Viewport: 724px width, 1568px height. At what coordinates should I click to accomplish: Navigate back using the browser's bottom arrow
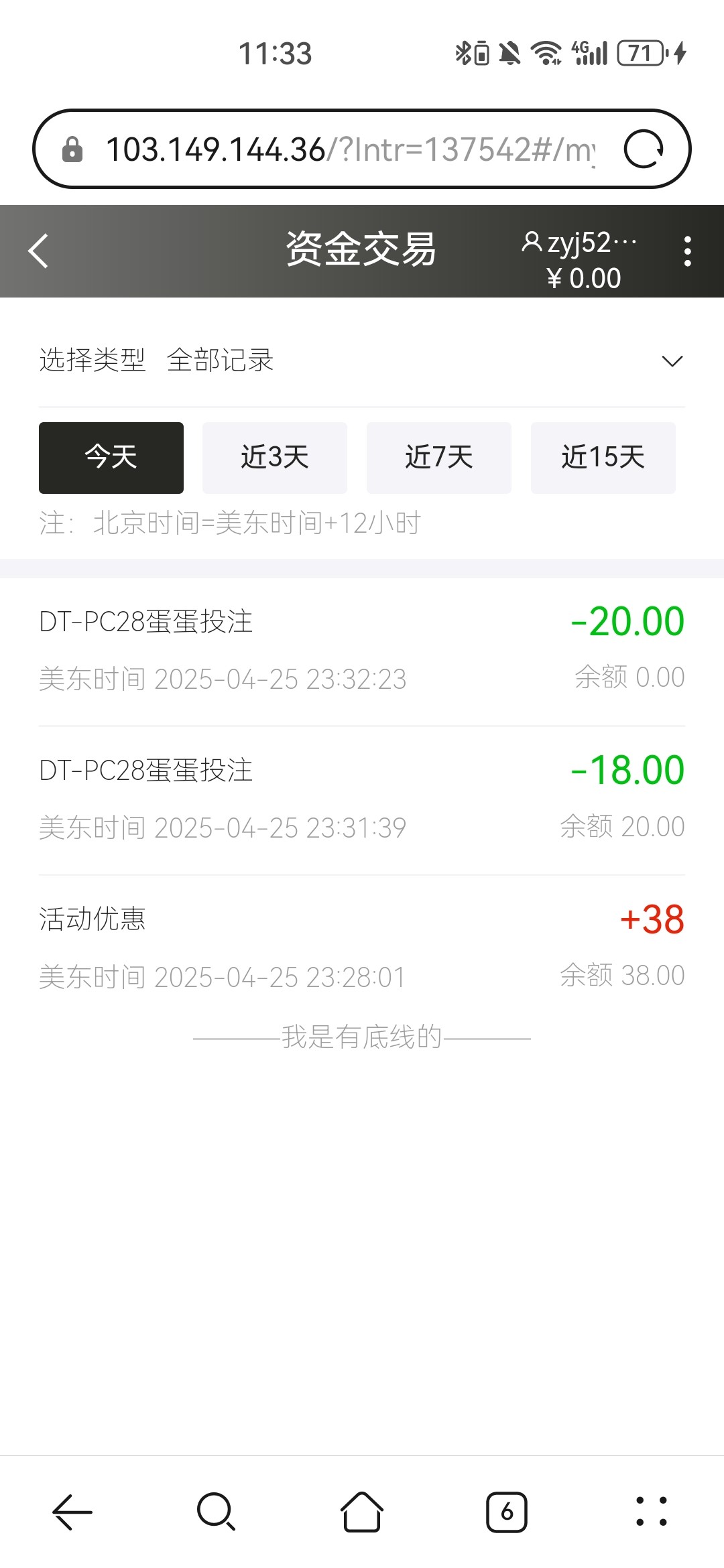click(x=72, y=1512)
